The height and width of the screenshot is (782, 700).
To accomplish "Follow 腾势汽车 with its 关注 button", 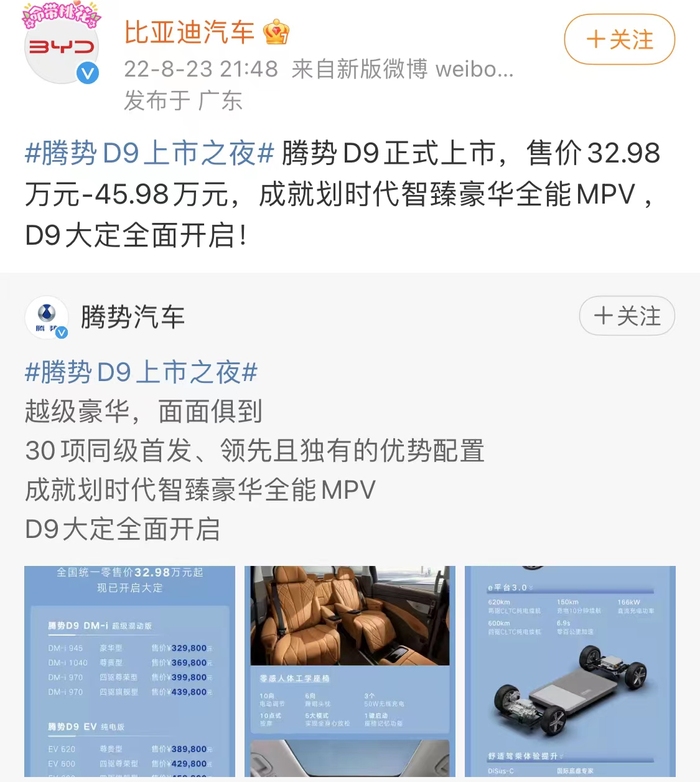I will point(627,316).
